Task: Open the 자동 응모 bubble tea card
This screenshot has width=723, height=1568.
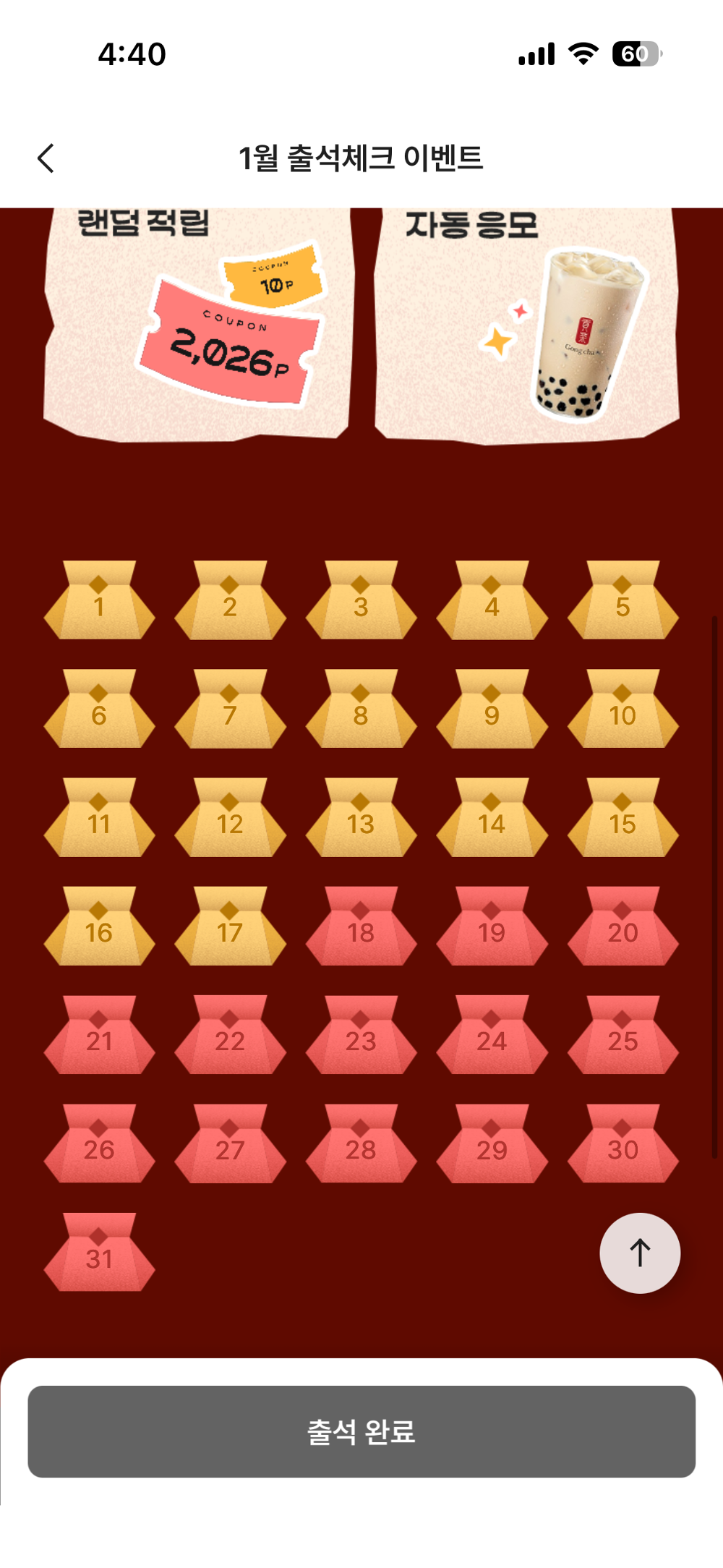Action: tap(526, 325)
